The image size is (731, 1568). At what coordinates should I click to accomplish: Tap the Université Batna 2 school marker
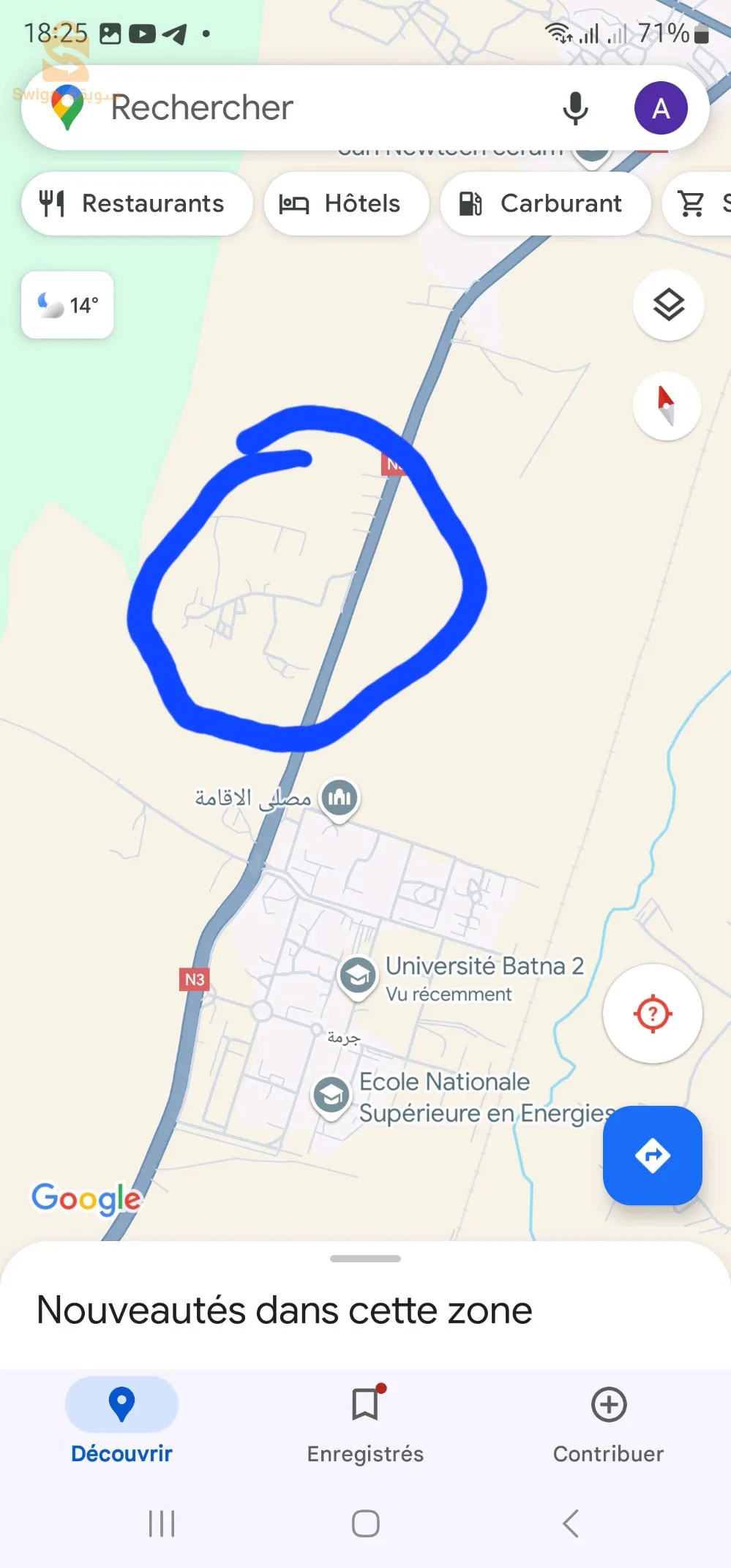[356, 975]
